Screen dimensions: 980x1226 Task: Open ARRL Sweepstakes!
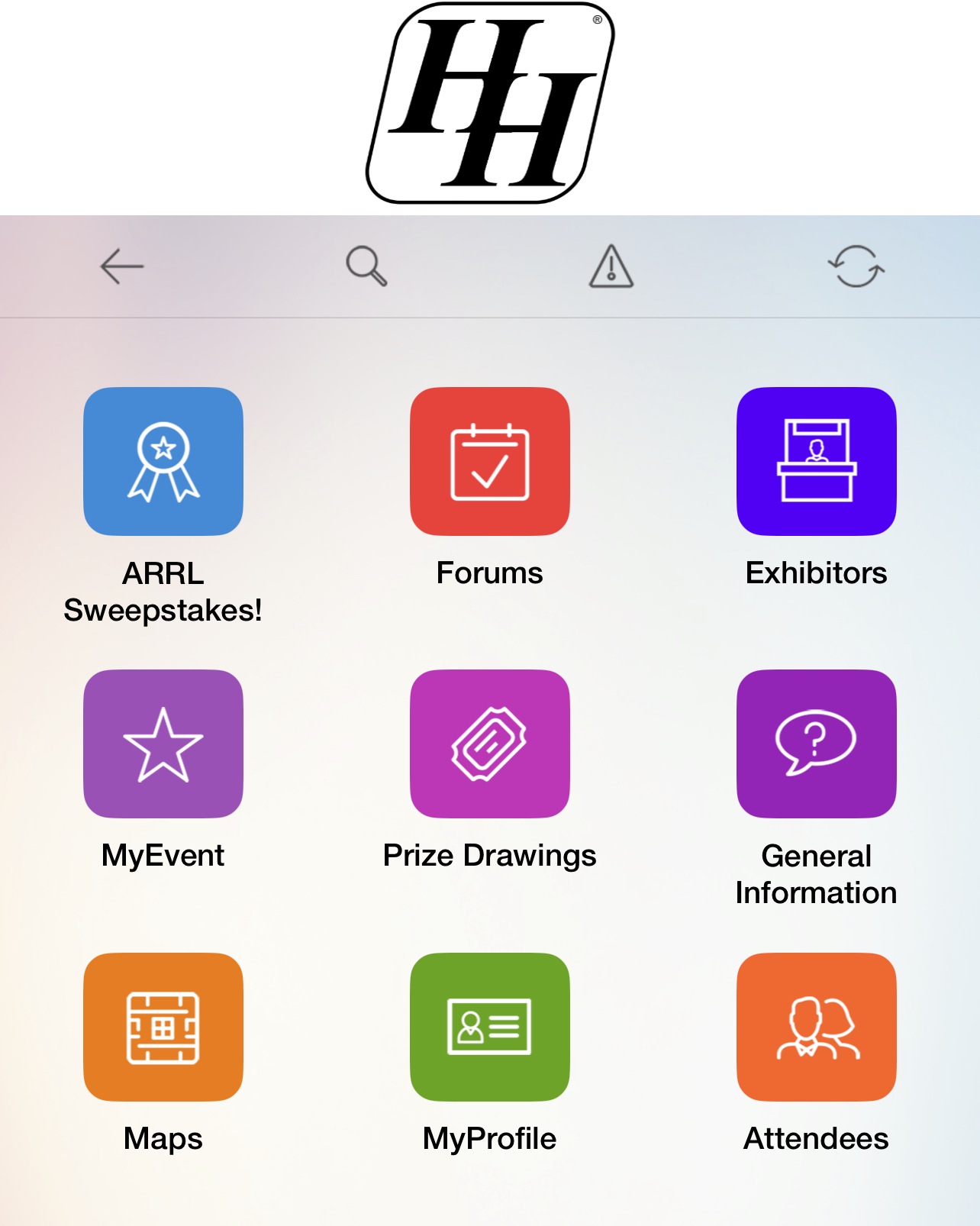[x=163, y=462]
